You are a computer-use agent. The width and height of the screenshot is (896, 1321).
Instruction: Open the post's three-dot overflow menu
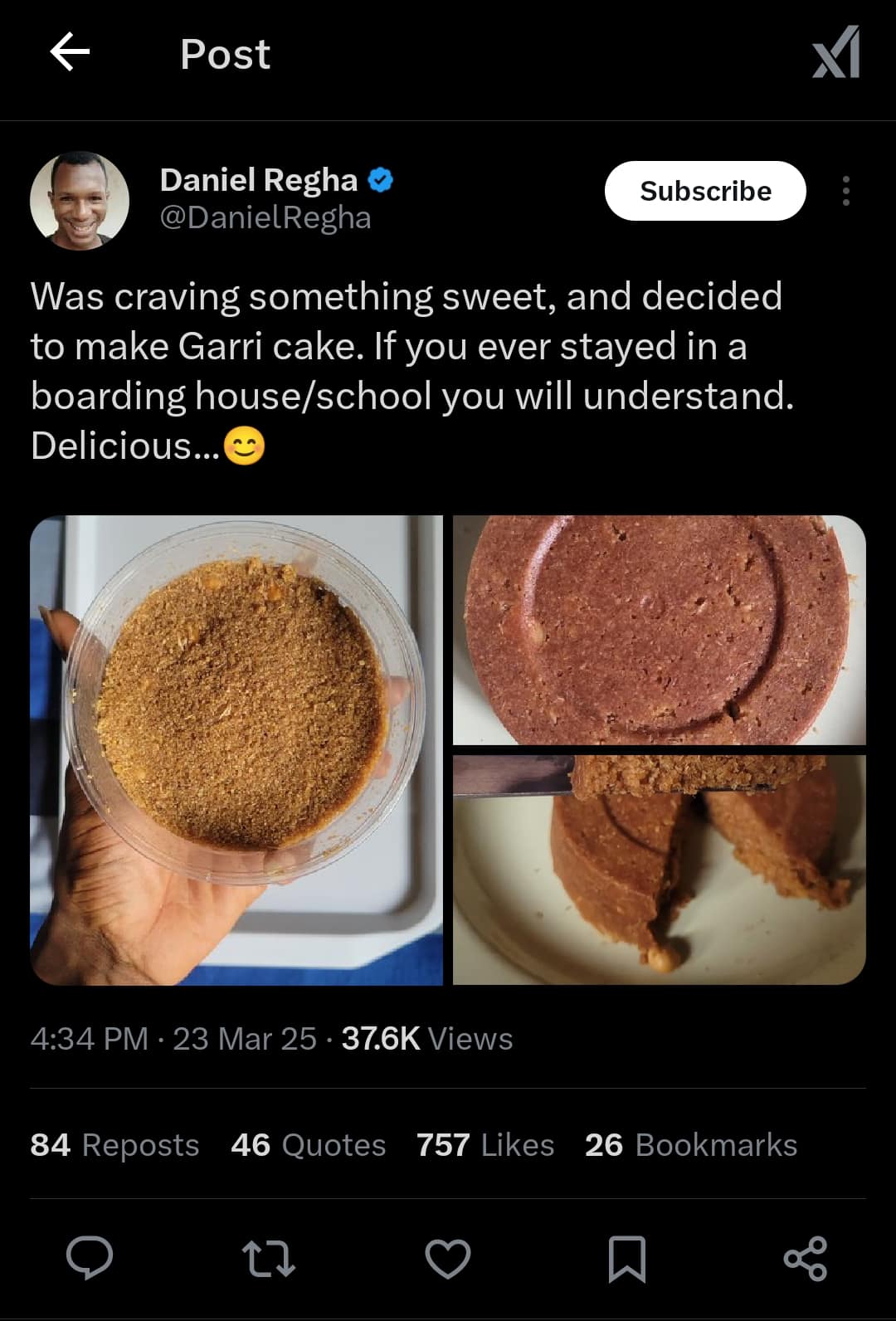pyautogui.click(x=845, y=191)
